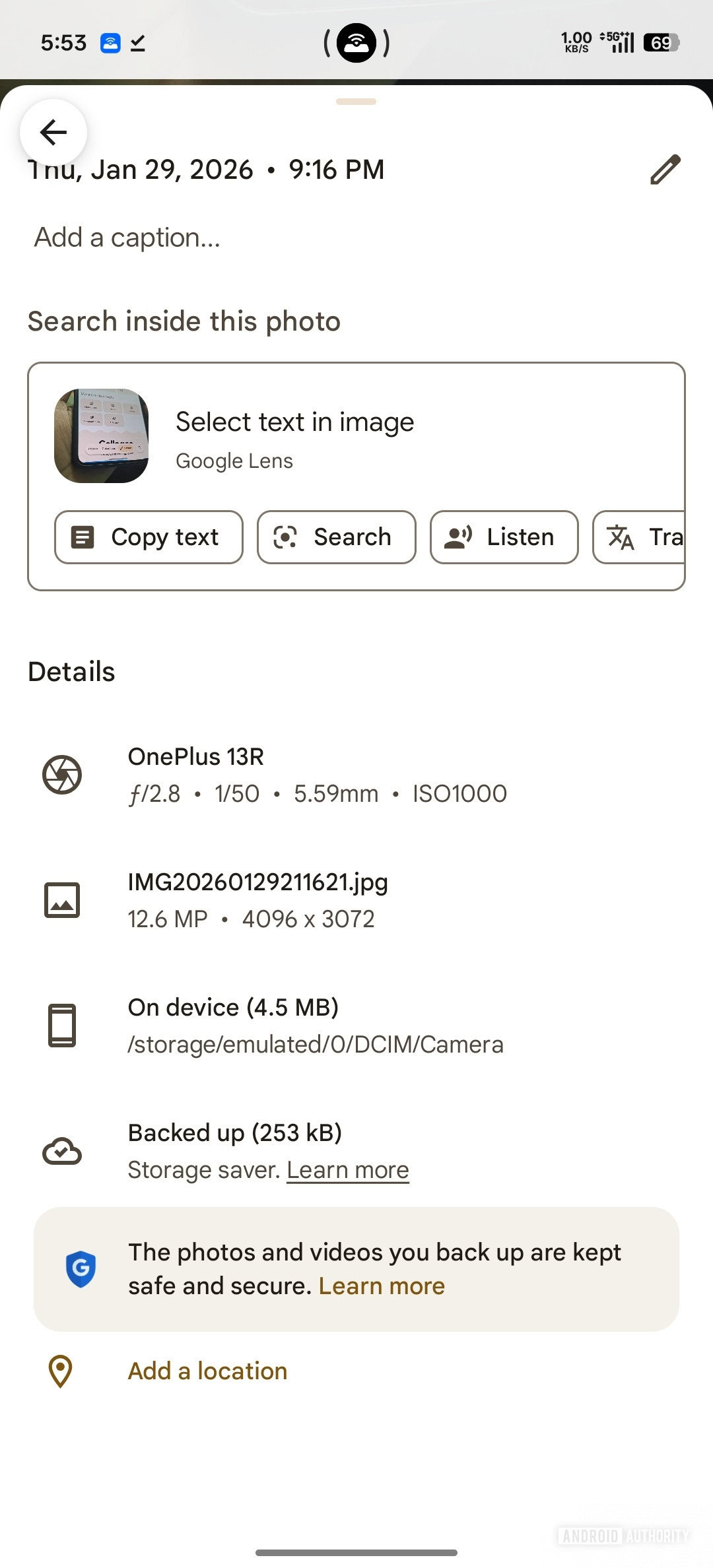Tap the Wi-Fi status icon in the status bar
This screenshot has height=1568, width=713.
coord(111,42)
